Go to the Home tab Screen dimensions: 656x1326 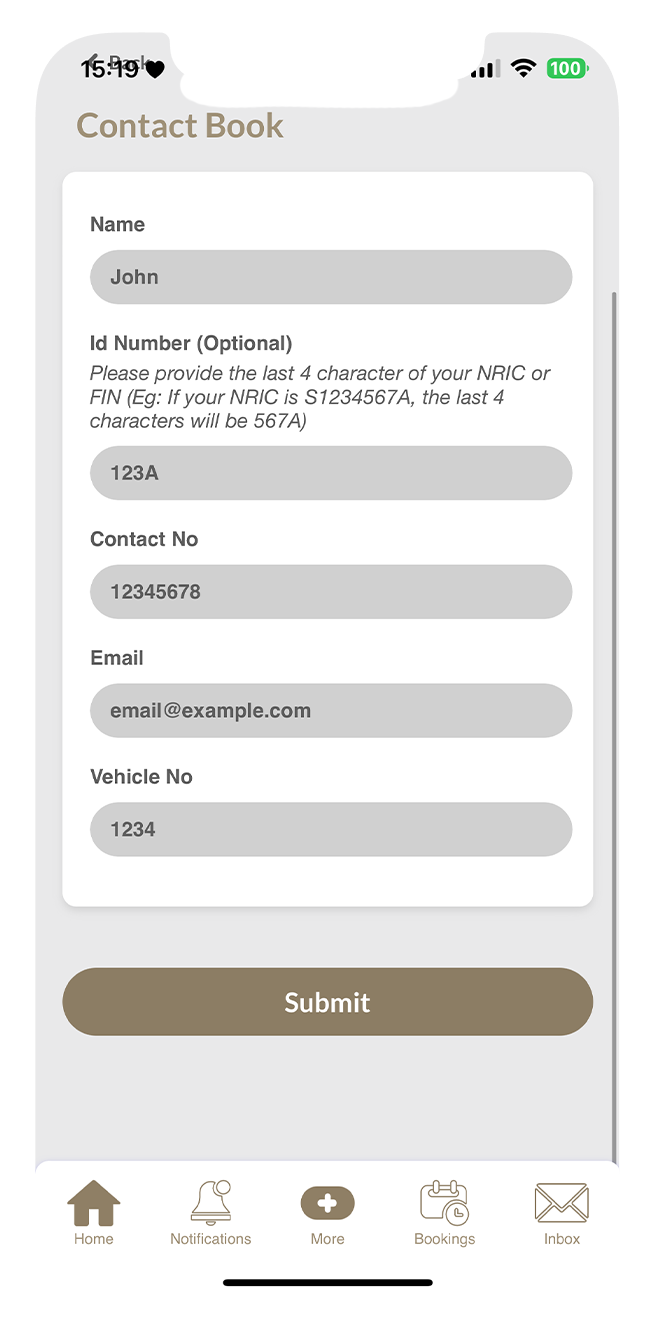click(x=94, y=1212)
